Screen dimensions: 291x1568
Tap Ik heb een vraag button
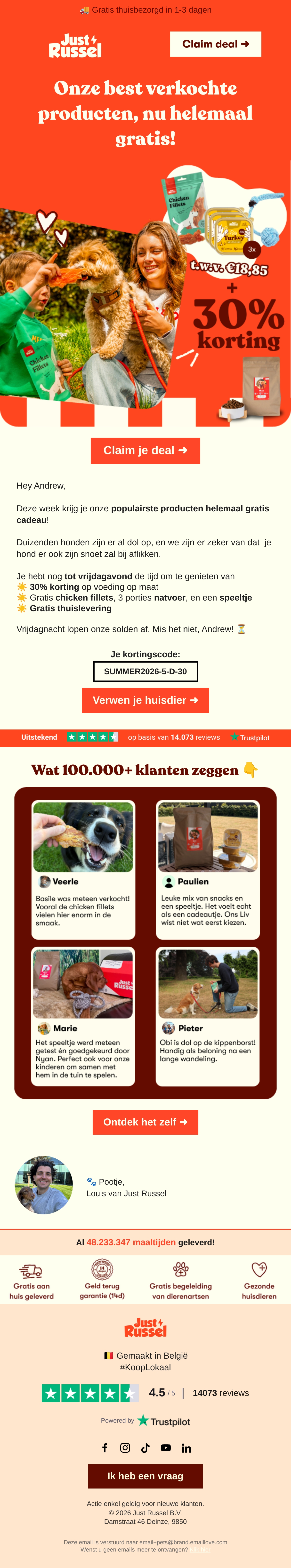(x=145, y=1476)
